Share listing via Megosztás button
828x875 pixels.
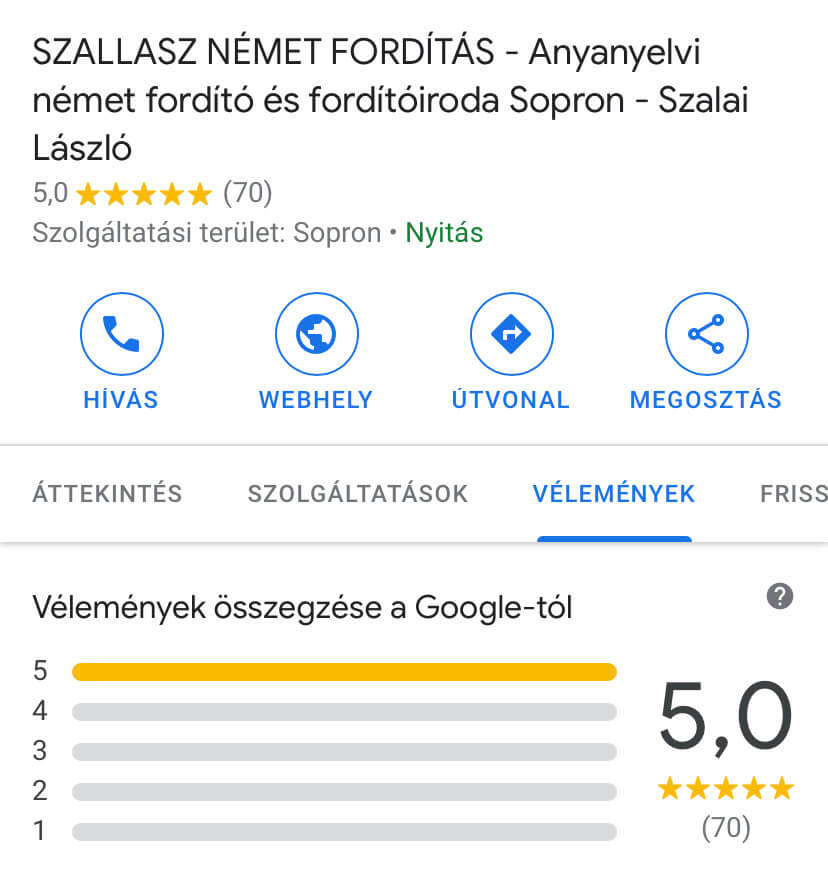(x=706, y=336)
